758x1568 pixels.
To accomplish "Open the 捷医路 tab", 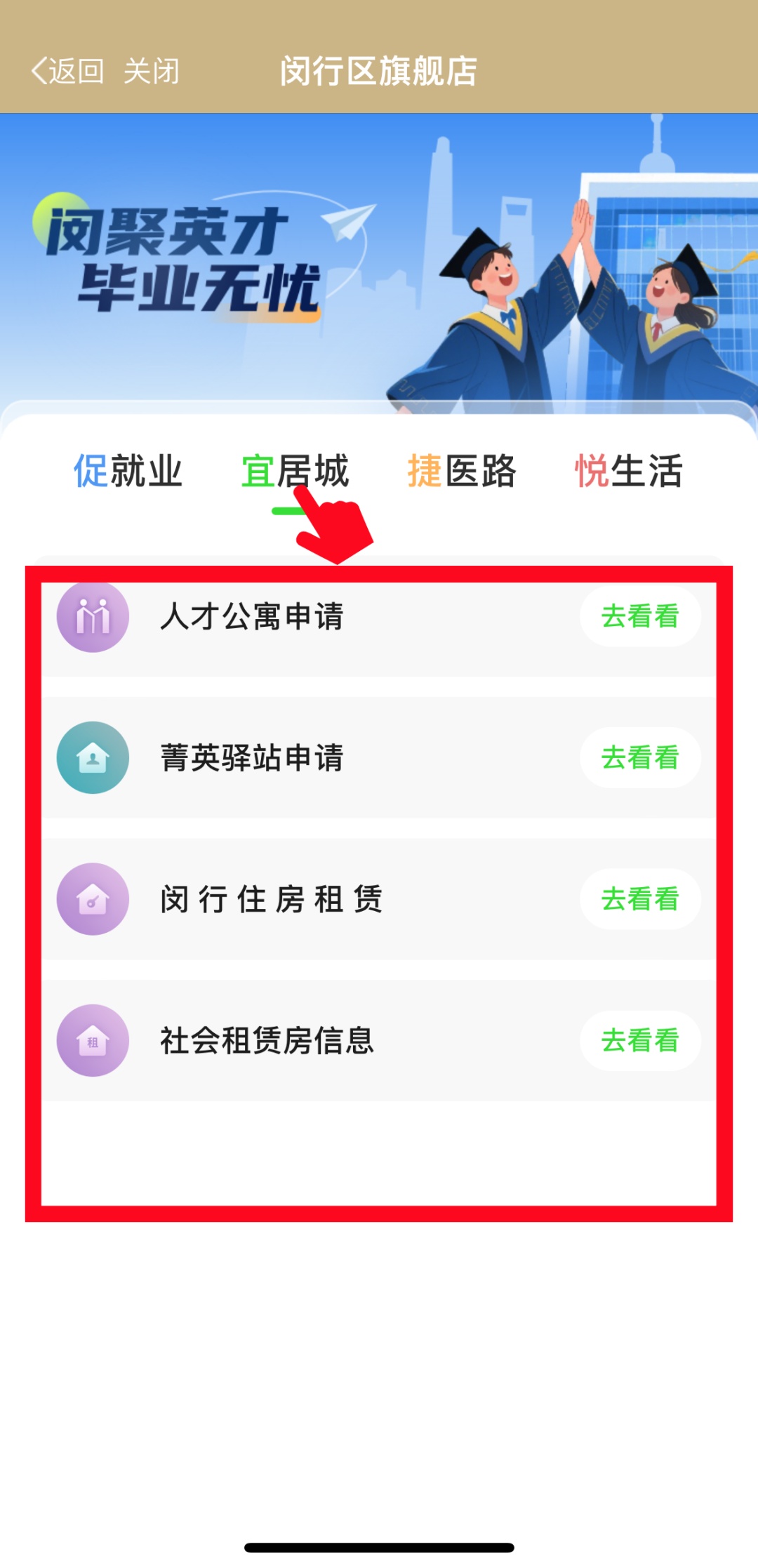I will click(462, 470).
